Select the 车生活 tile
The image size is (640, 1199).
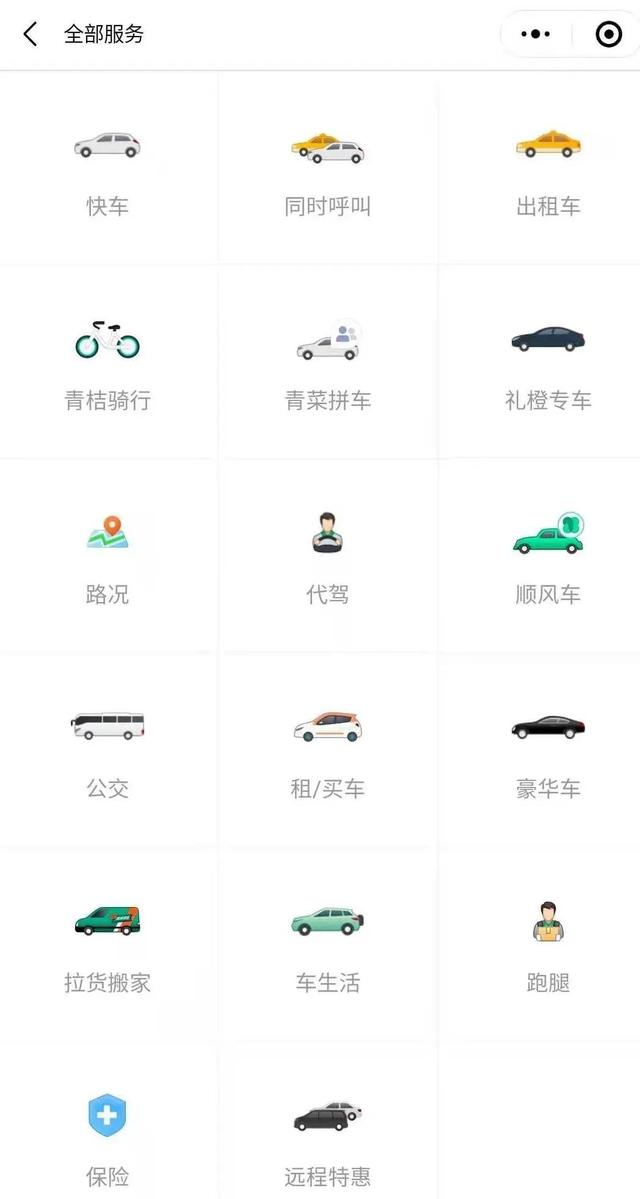(328, 946)
